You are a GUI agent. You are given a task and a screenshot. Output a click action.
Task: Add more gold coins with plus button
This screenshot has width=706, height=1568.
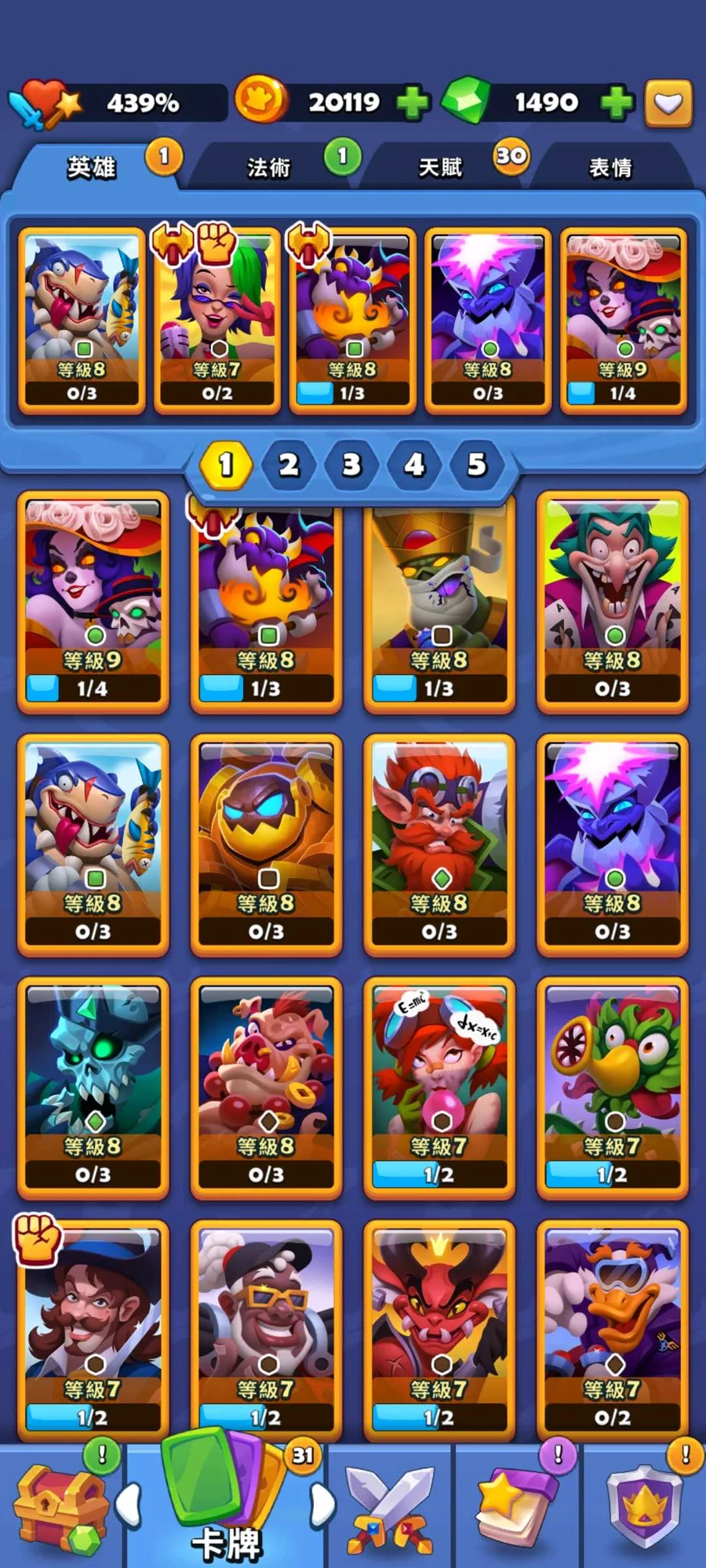413,103
